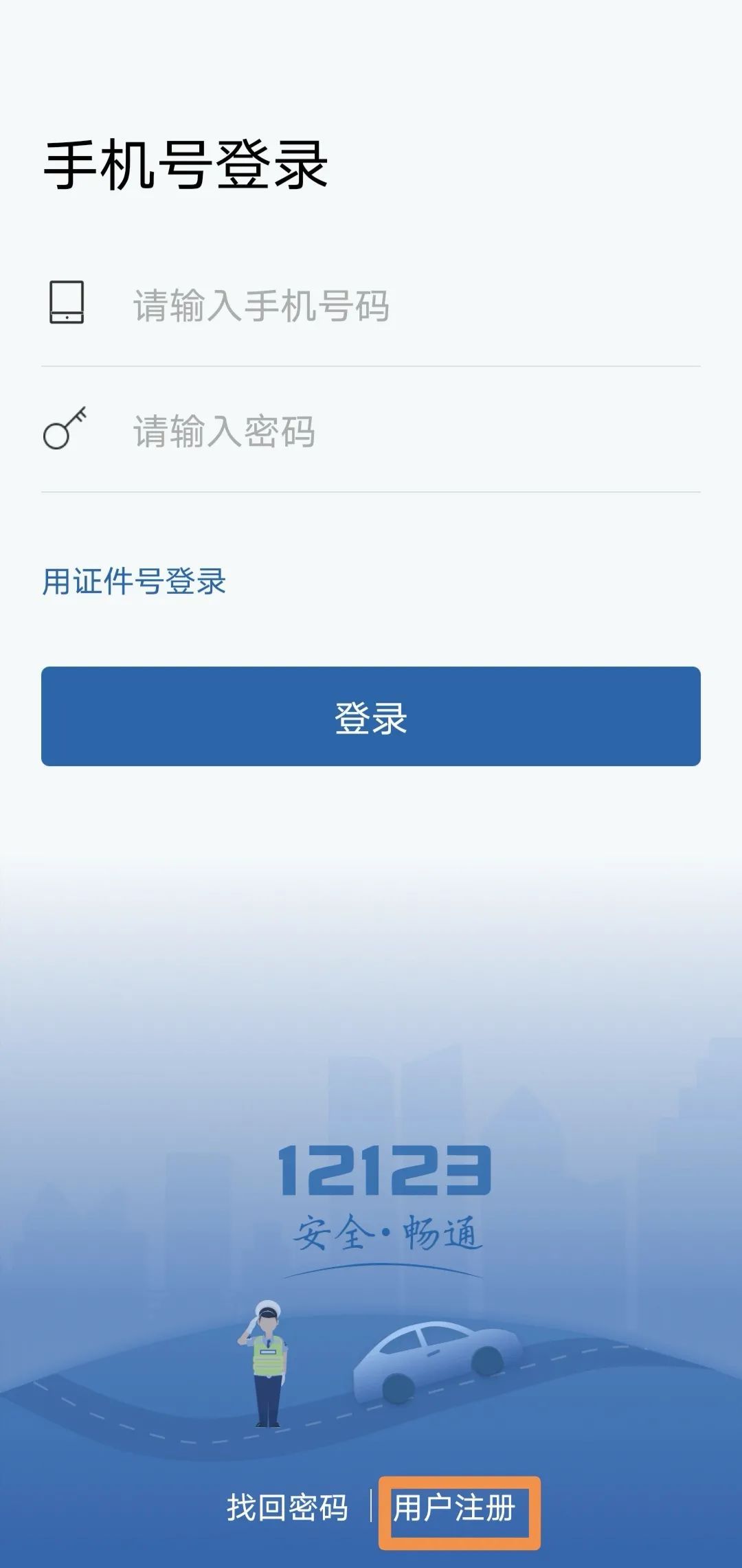Screen dimensions: 742x1568
Task: Open 找回密码 to recover password
Action: pyautogui.click(x=287, y=1508)
